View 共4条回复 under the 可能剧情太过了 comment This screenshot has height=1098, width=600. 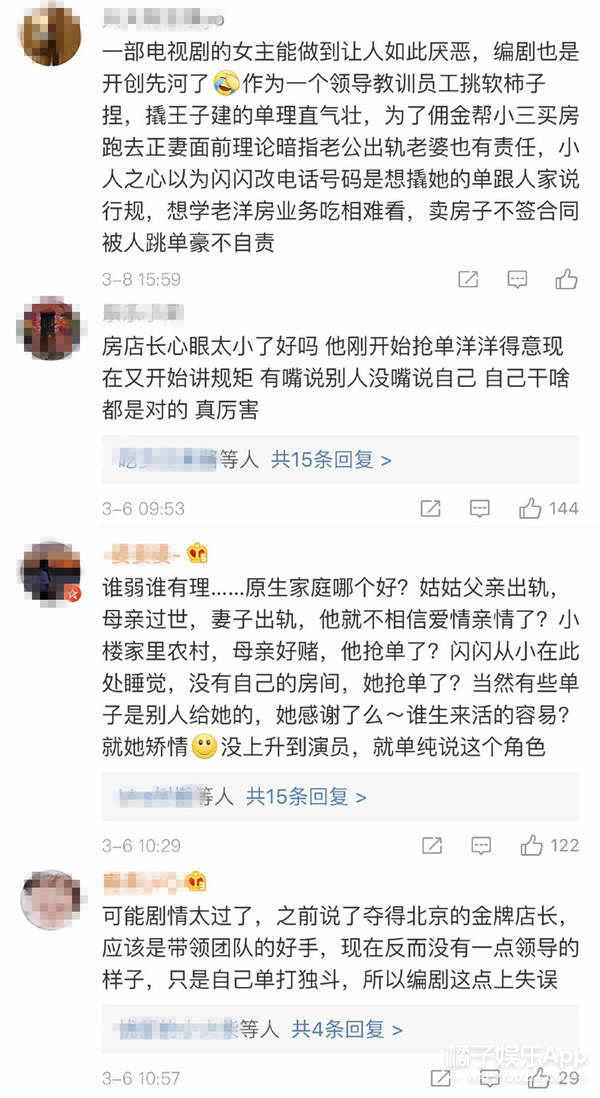pyautogui.click(x=347, y=1029)
